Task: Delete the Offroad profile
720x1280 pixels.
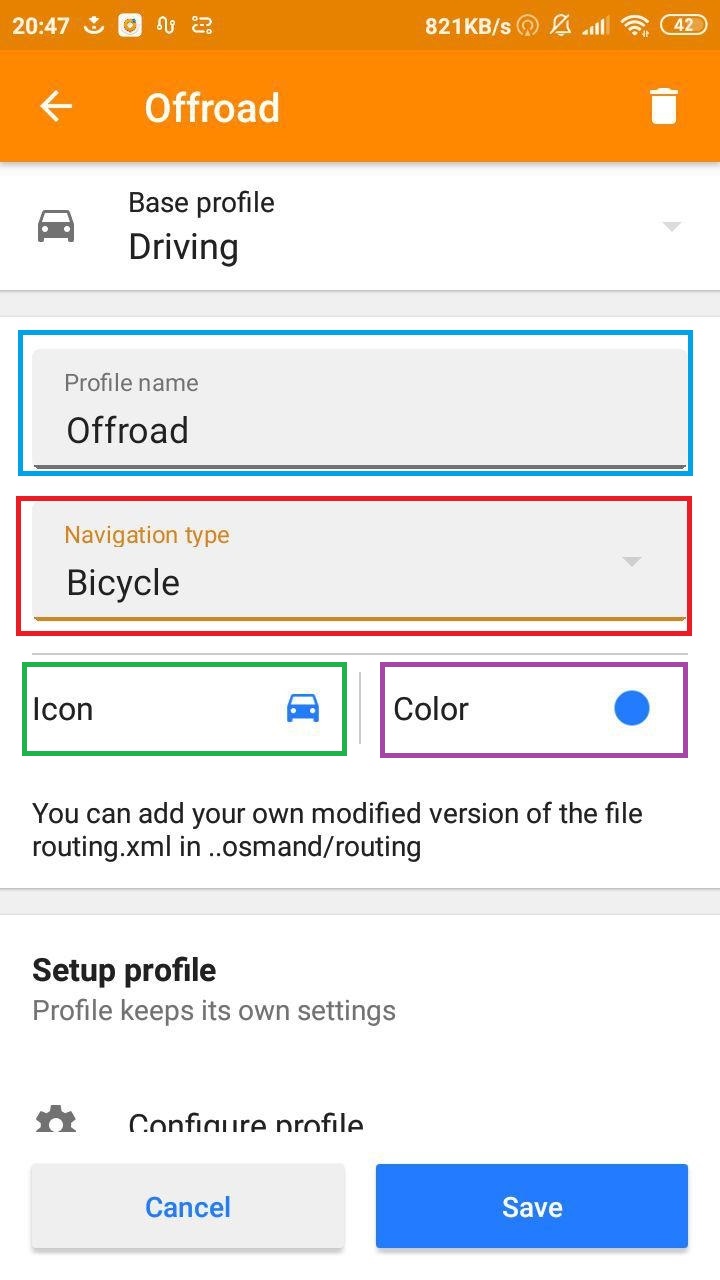Action: [x=664, y=106]
